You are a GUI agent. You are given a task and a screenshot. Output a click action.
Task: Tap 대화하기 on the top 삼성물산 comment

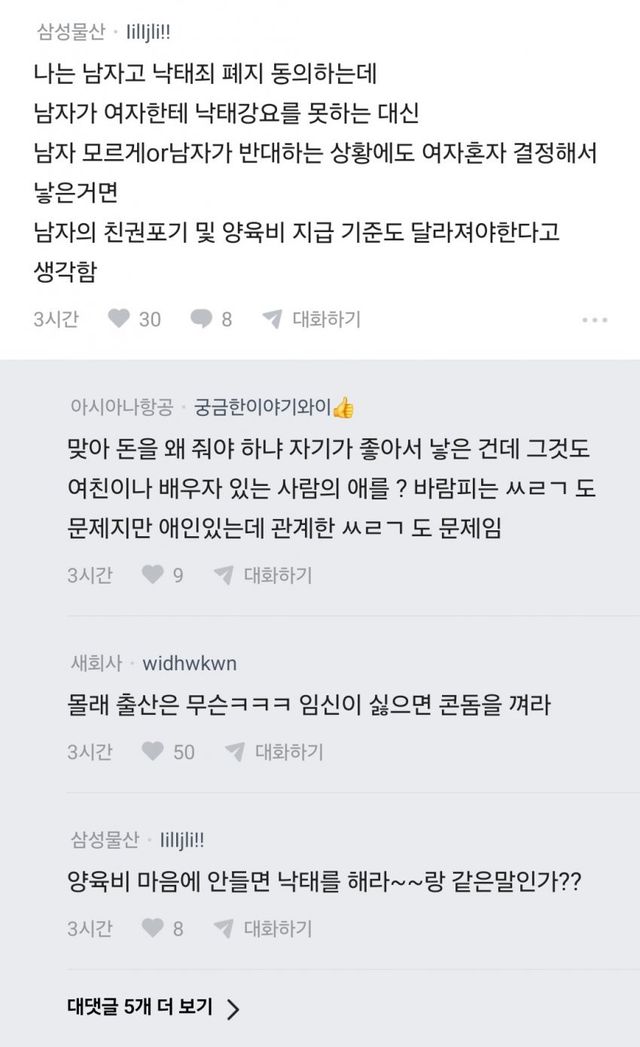click(313, 319)
